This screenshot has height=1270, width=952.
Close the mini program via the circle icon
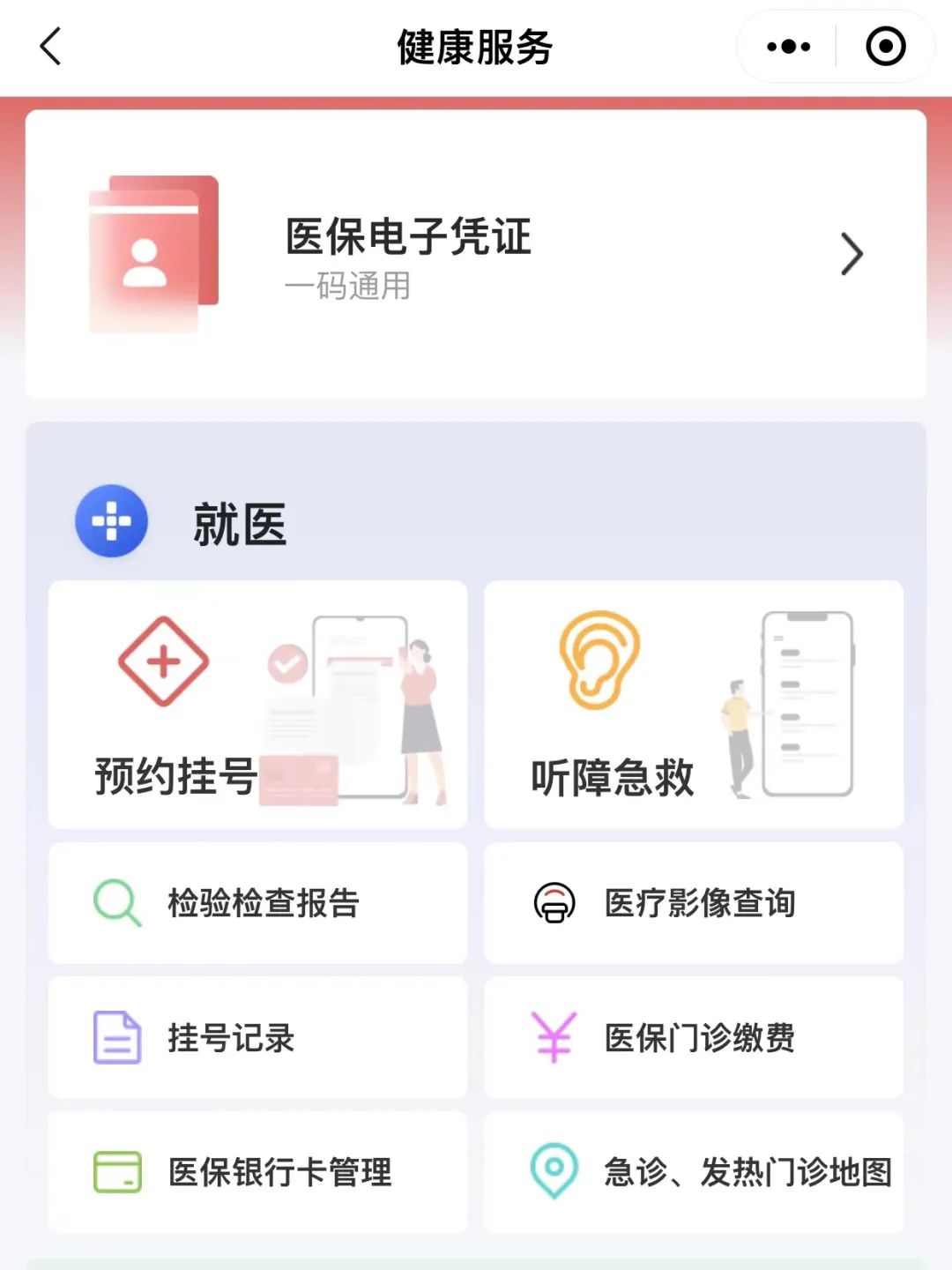tap(885, 47)
